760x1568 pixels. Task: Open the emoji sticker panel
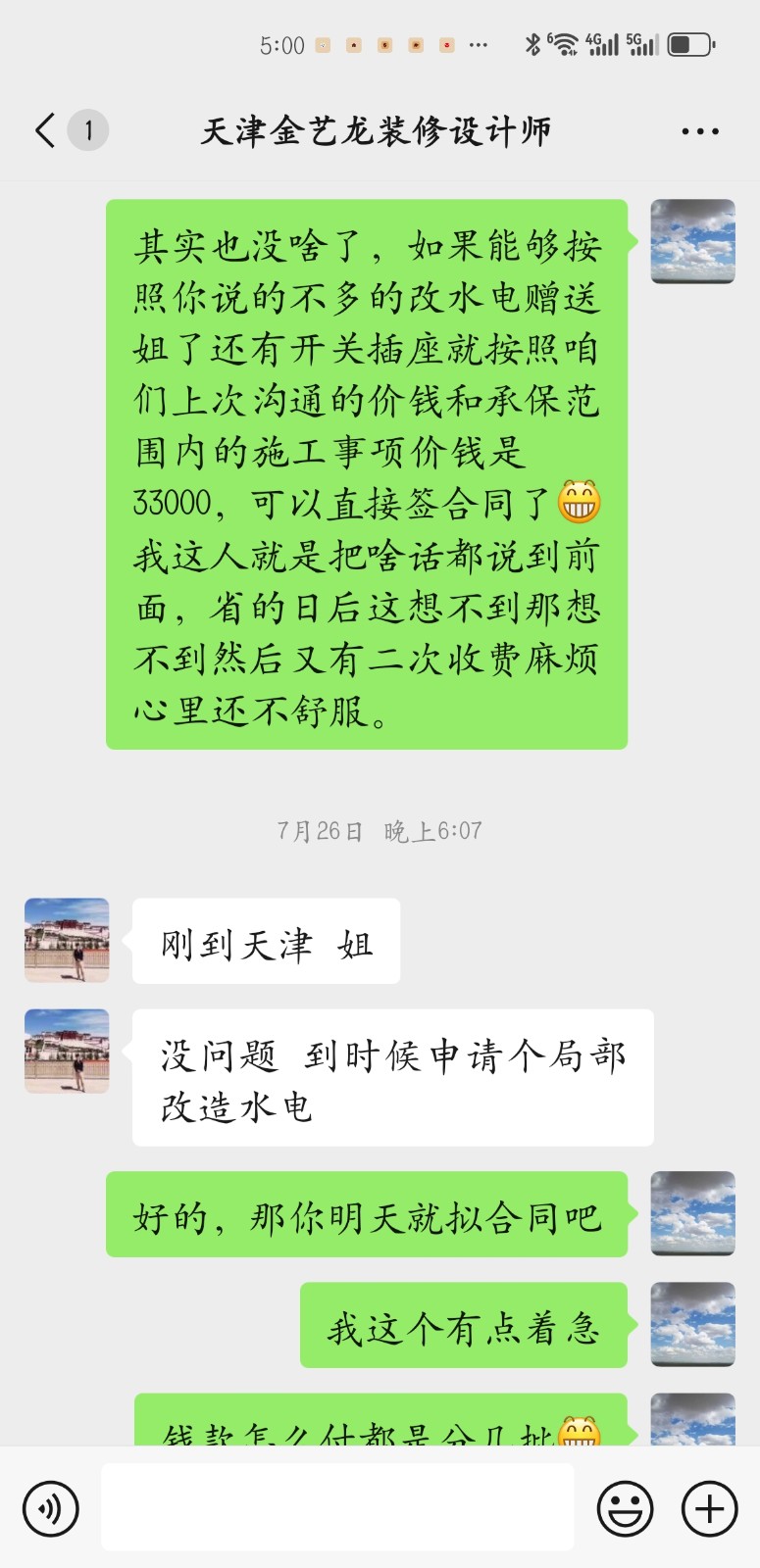click(x=625, y=1508)
